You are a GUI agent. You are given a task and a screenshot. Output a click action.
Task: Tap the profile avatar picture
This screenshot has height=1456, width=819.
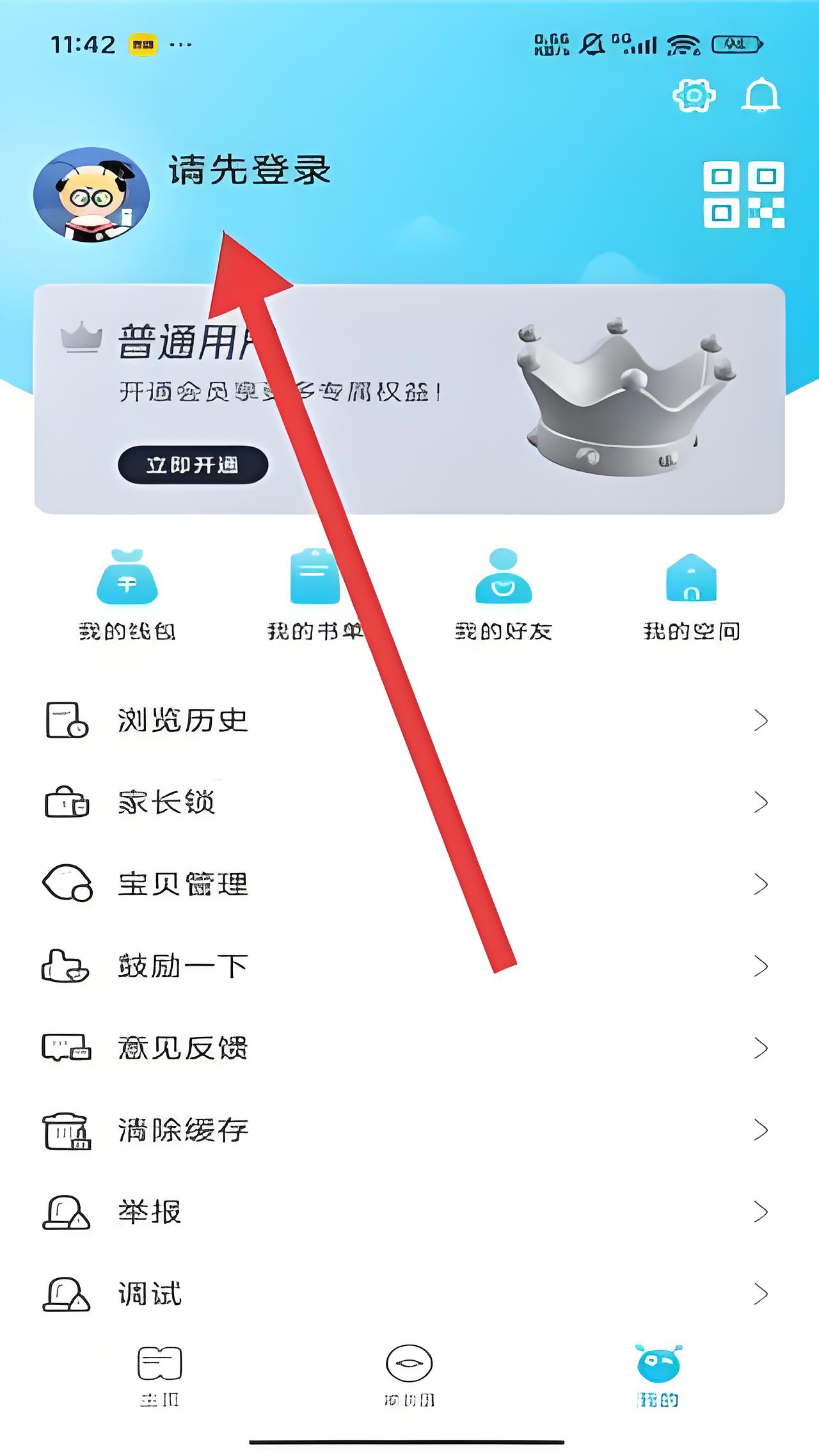(91, 195)
